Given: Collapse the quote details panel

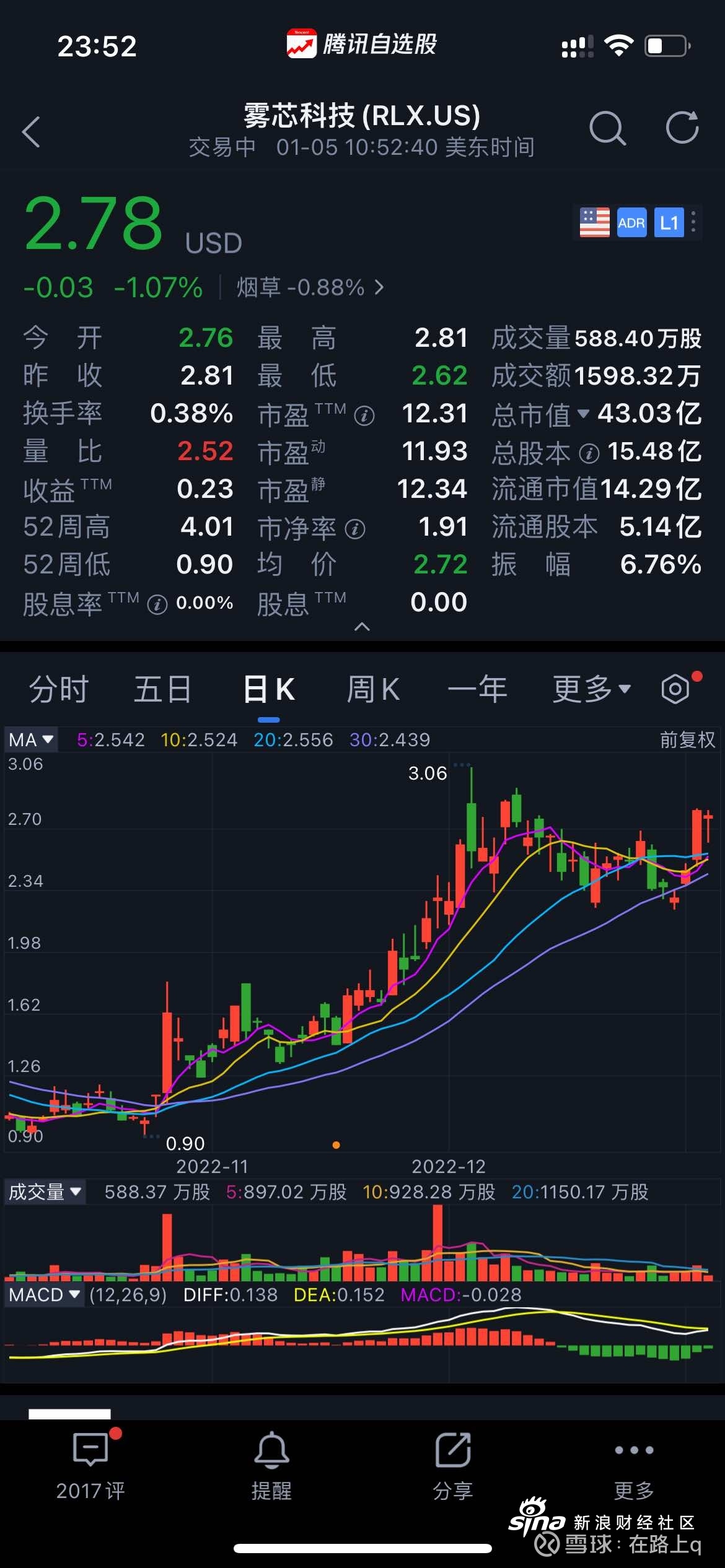Looking at the screenshot, I should click(362, 627).
